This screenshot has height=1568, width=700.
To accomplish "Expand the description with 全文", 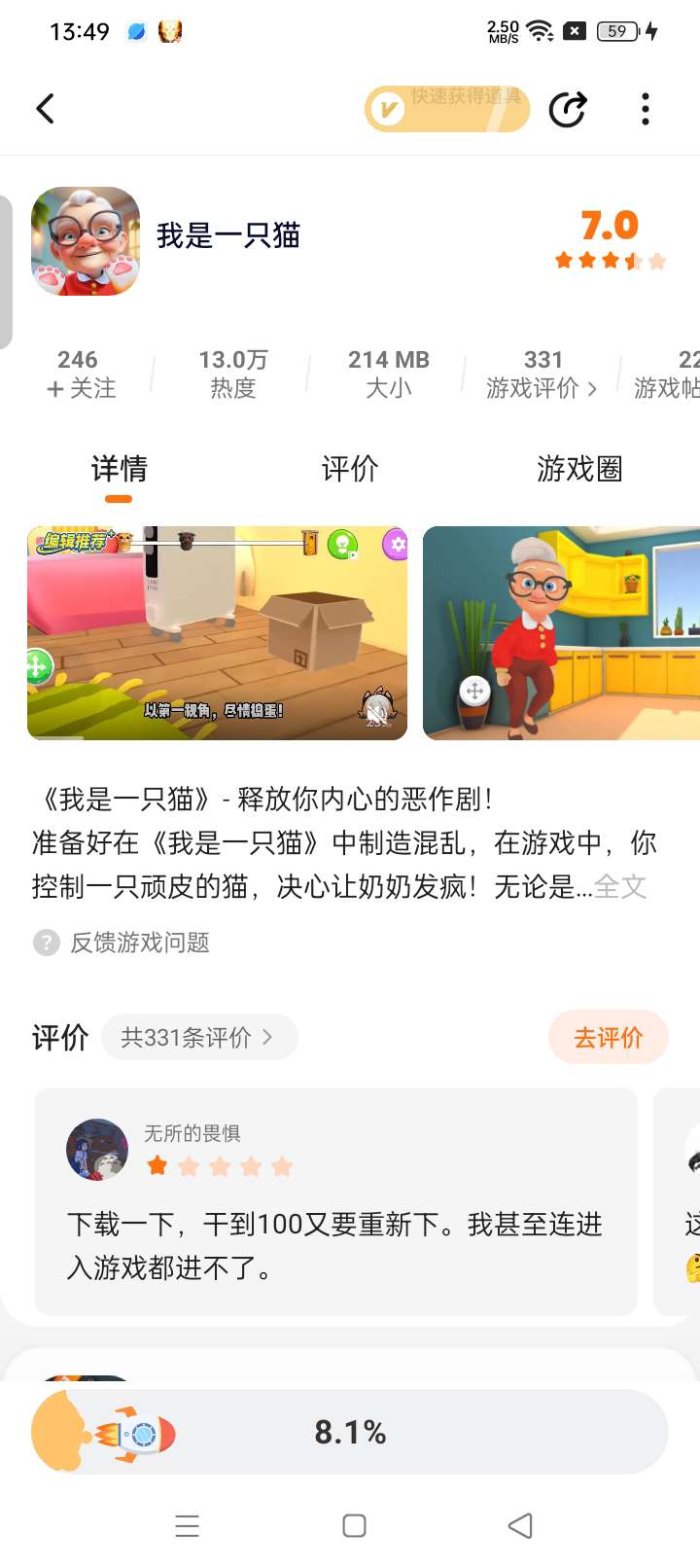I will [x=620, y=887].
